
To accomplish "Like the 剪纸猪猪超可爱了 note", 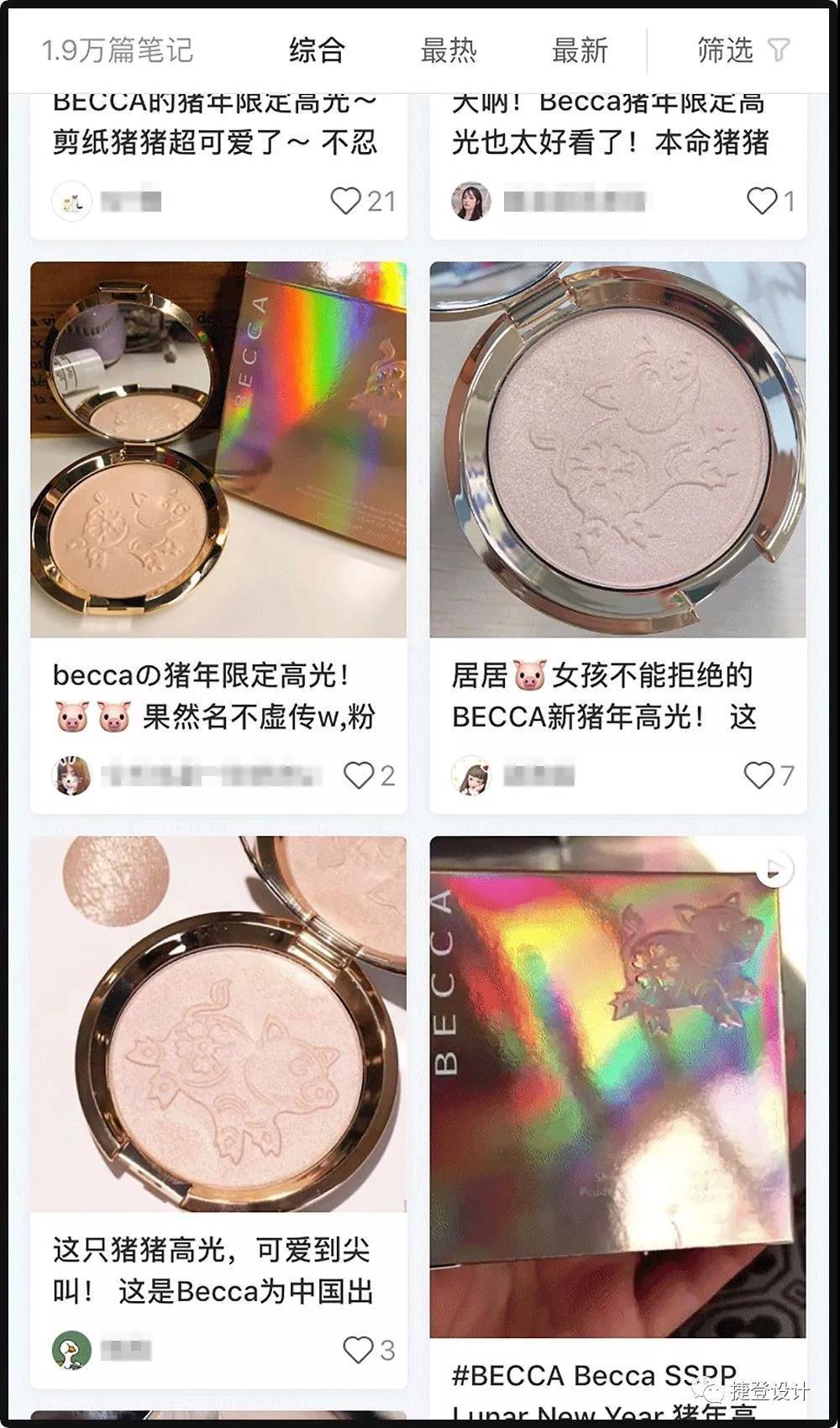I will [x=345, y=201].
